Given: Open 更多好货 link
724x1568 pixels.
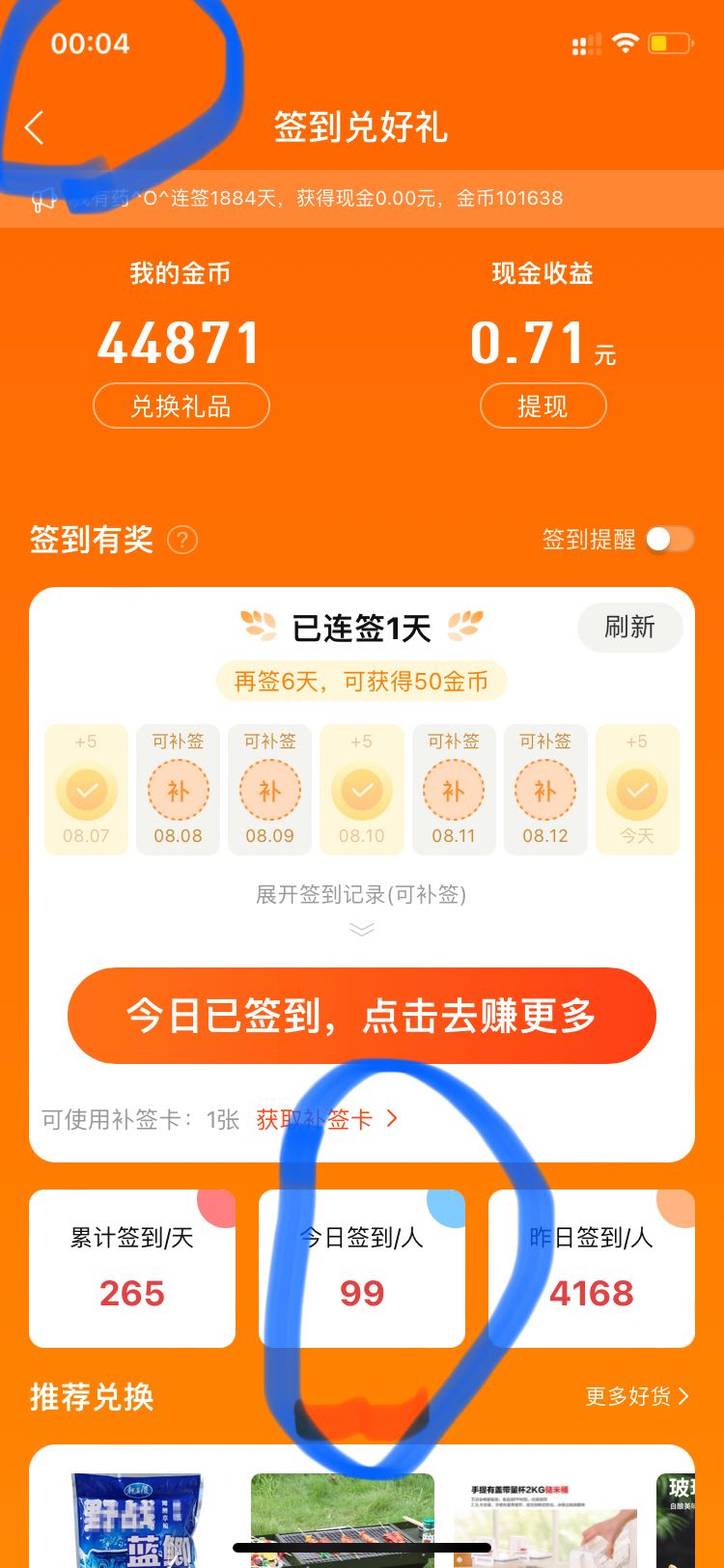Looking at the screenshot, I should (637, 1396).
